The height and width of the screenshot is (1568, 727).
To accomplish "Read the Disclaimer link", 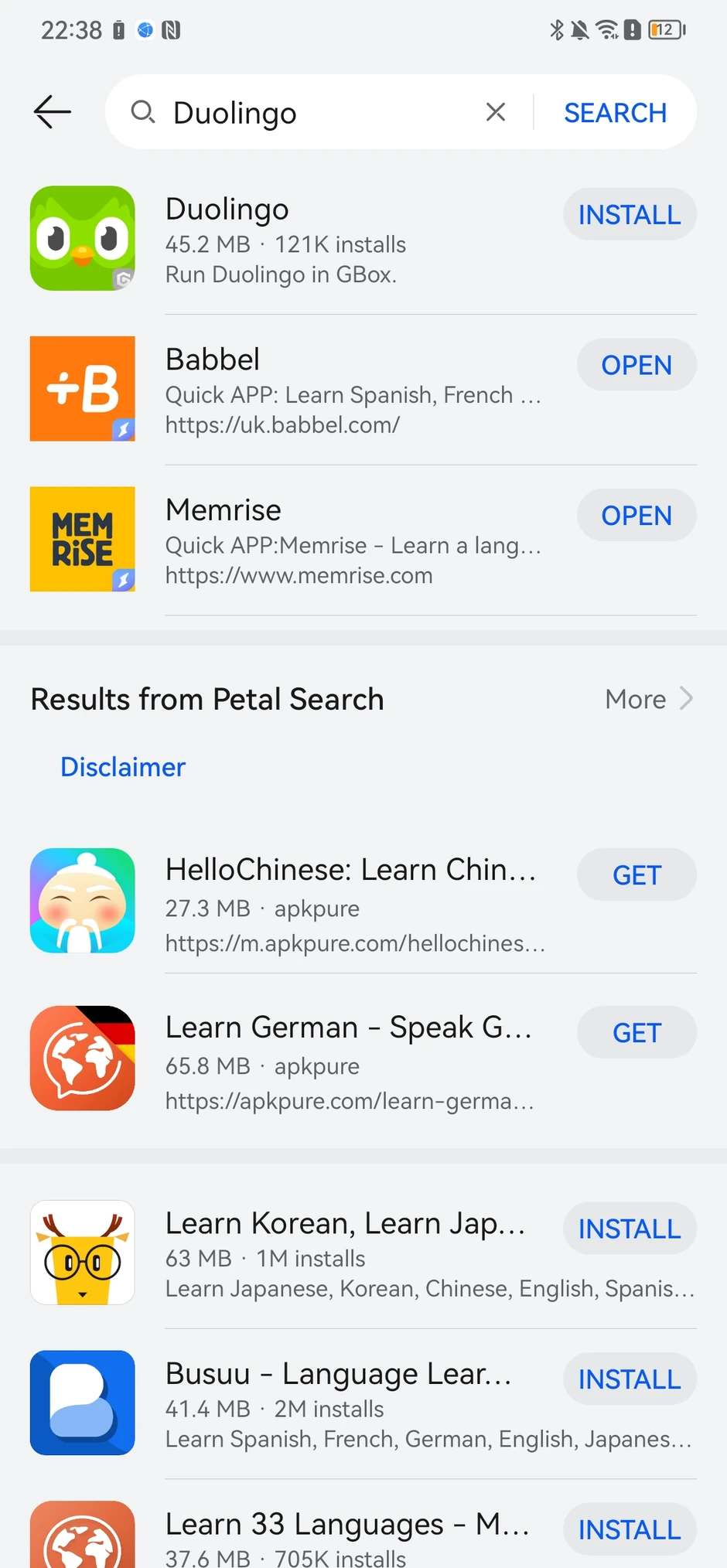I will pos(123,767).
